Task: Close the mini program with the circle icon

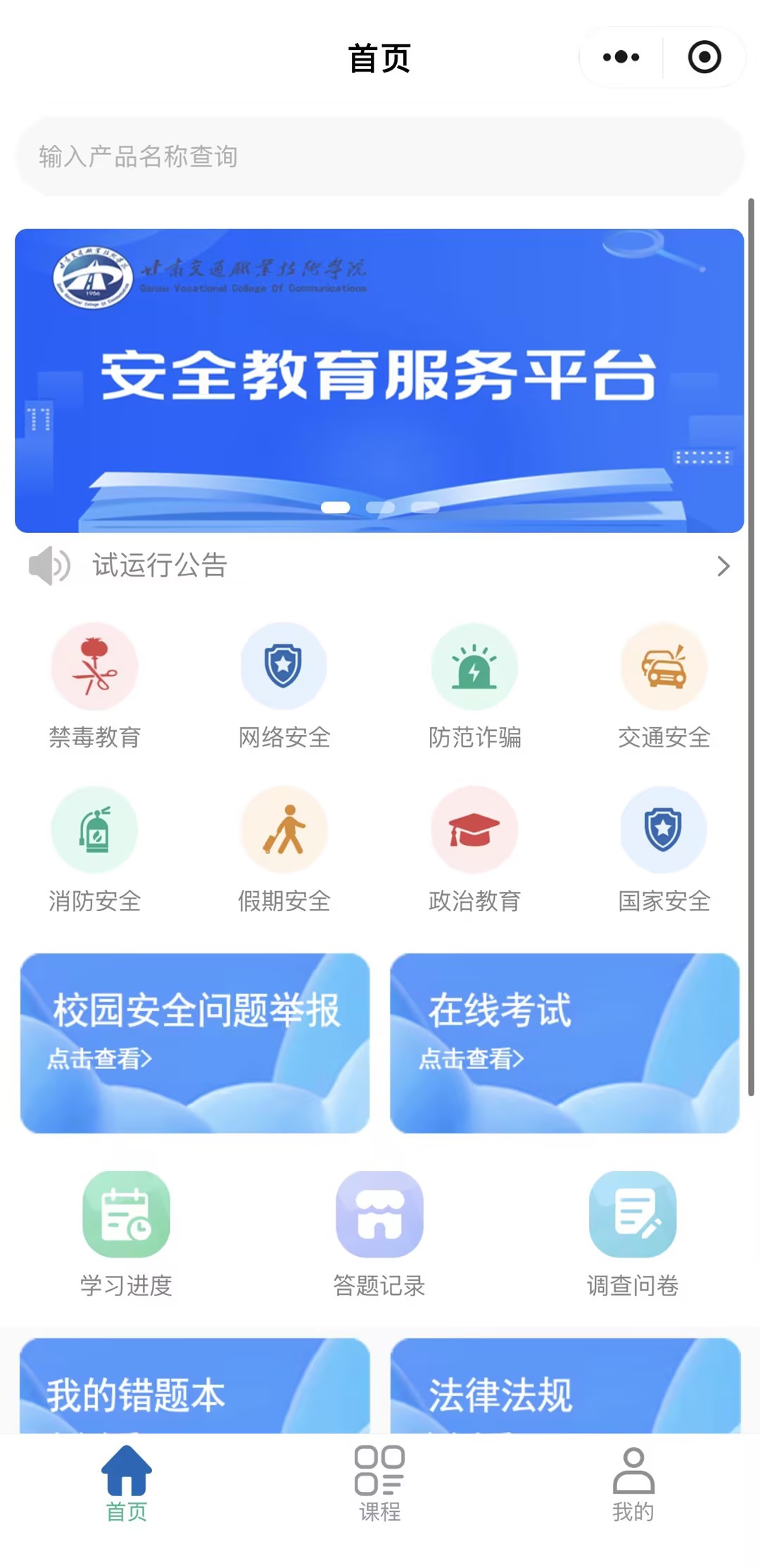Action: (x=704, y=57)
